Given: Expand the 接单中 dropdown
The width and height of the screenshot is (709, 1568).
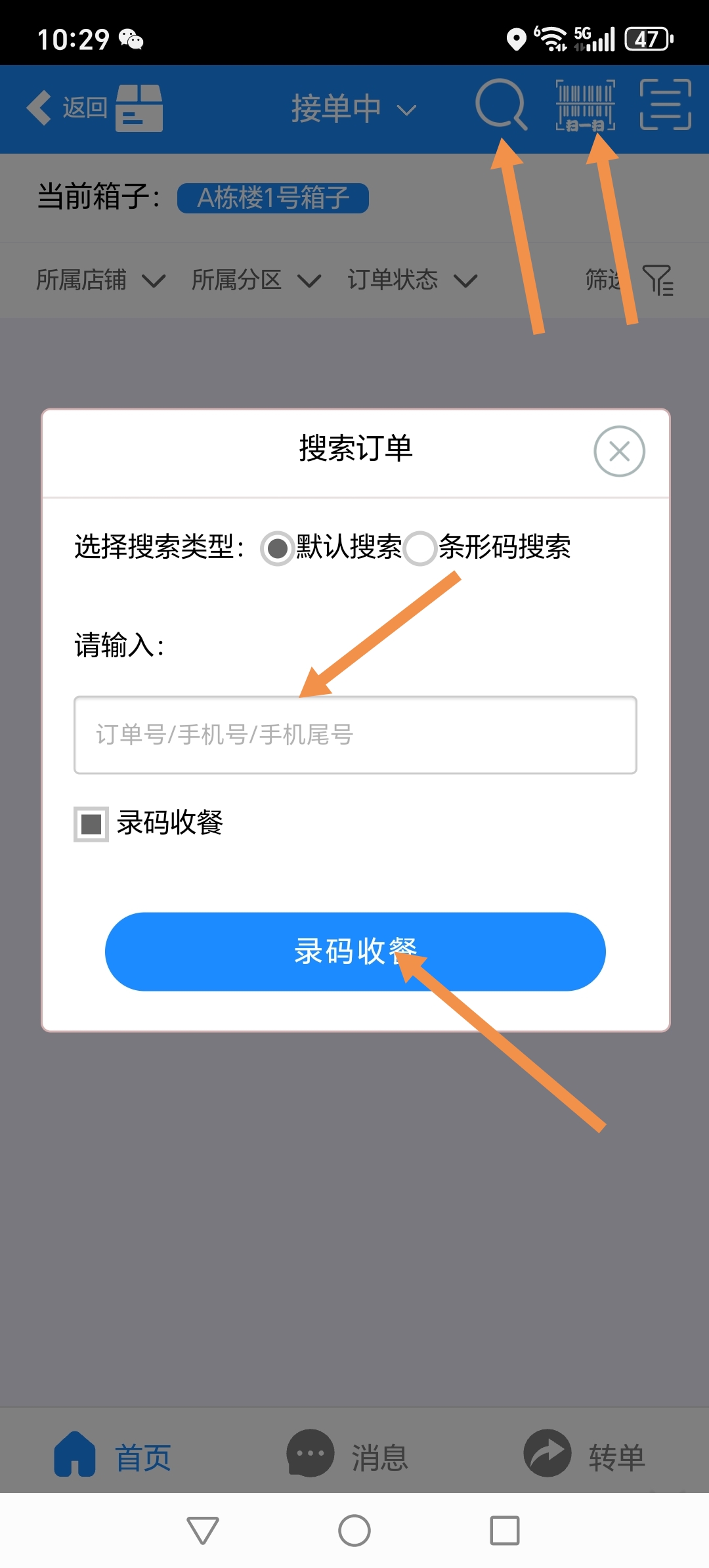Looking at the screenshot, I should point(353,108).
